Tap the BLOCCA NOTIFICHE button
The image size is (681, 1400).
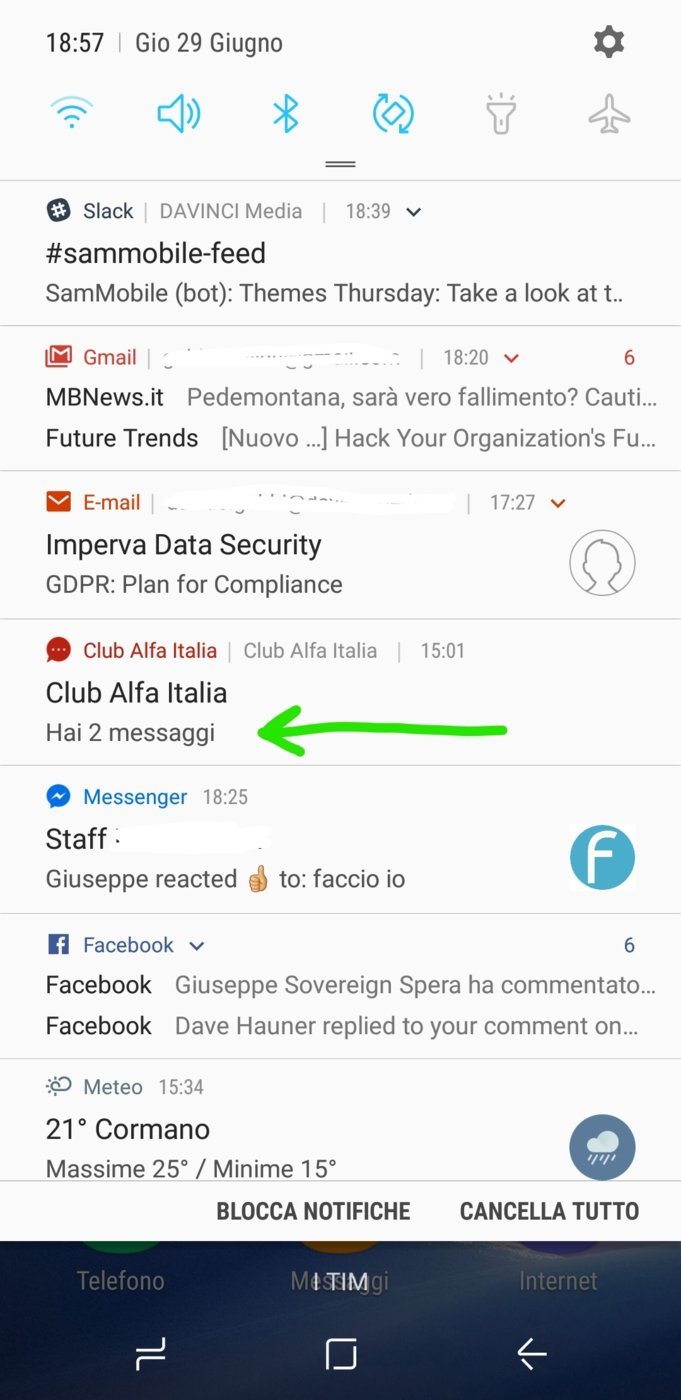tap(313, 1211)
